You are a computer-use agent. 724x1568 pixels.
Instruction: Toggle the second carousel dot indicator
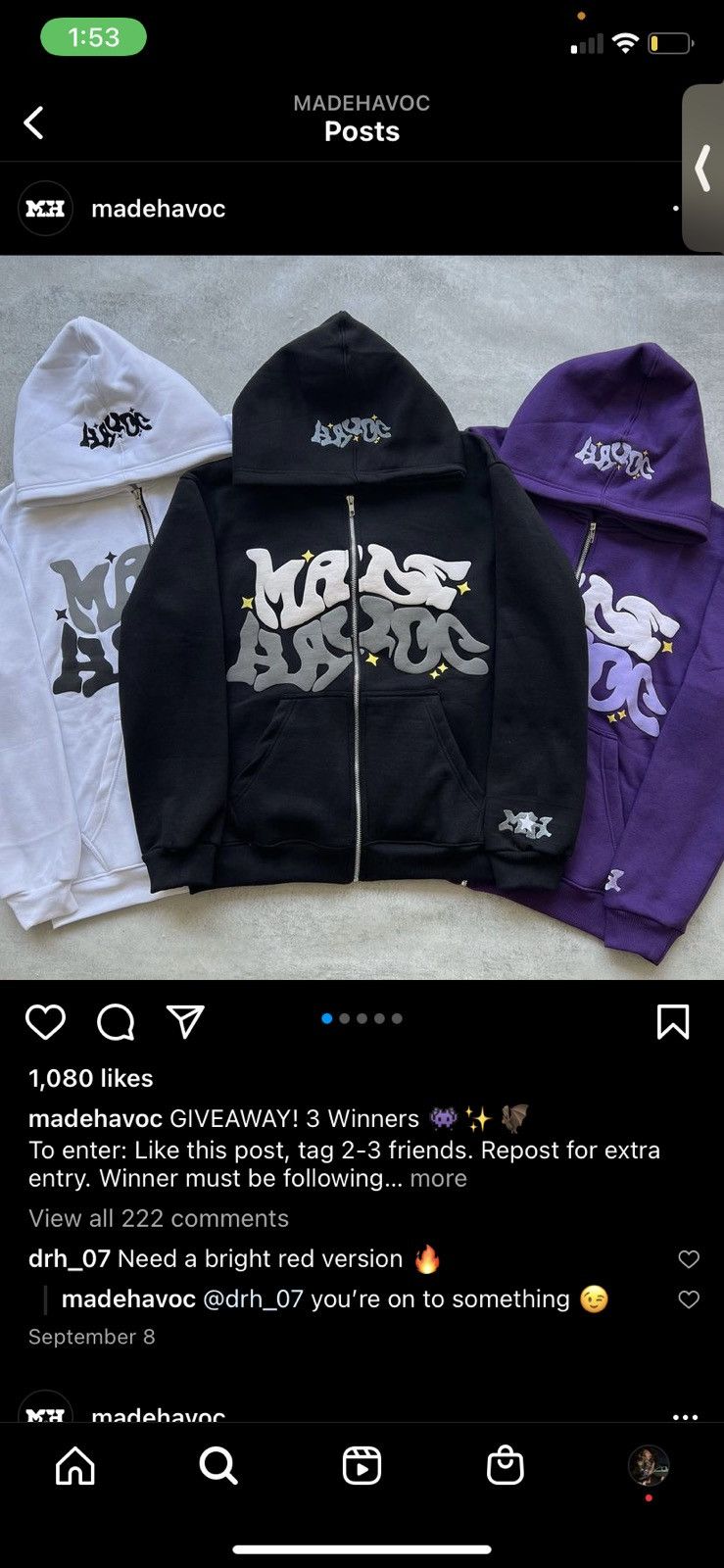click(344, 1019)
